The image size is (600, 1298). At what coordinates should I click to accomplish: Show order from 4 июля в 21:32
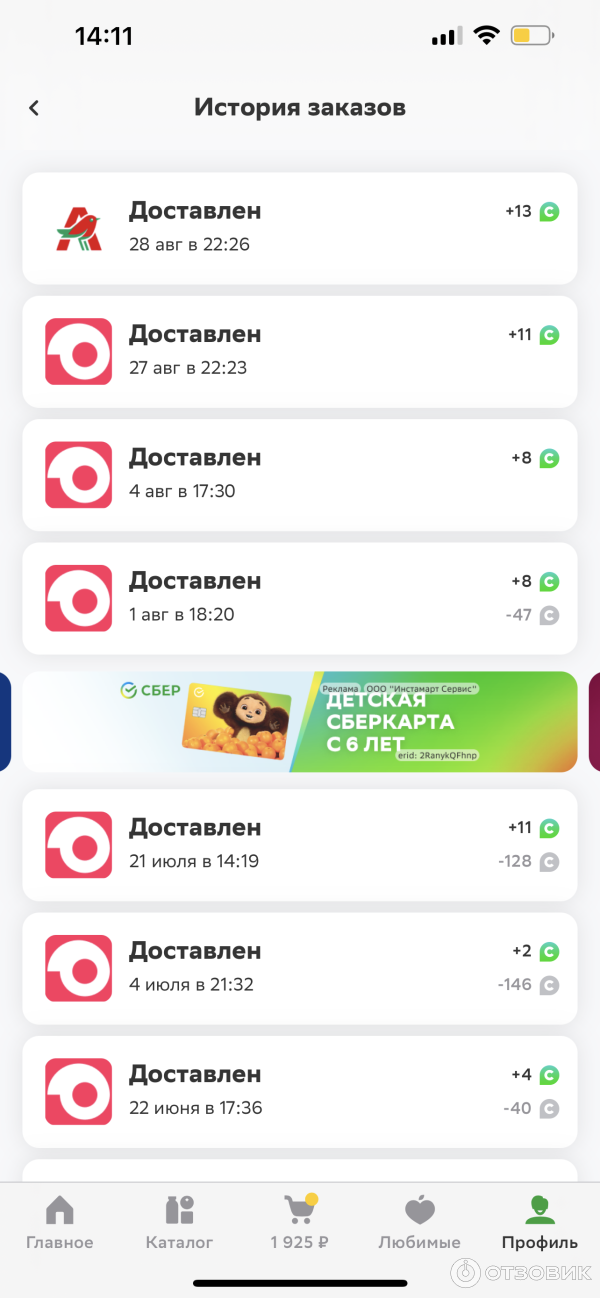pyautogui.click(x=300, y=968)
